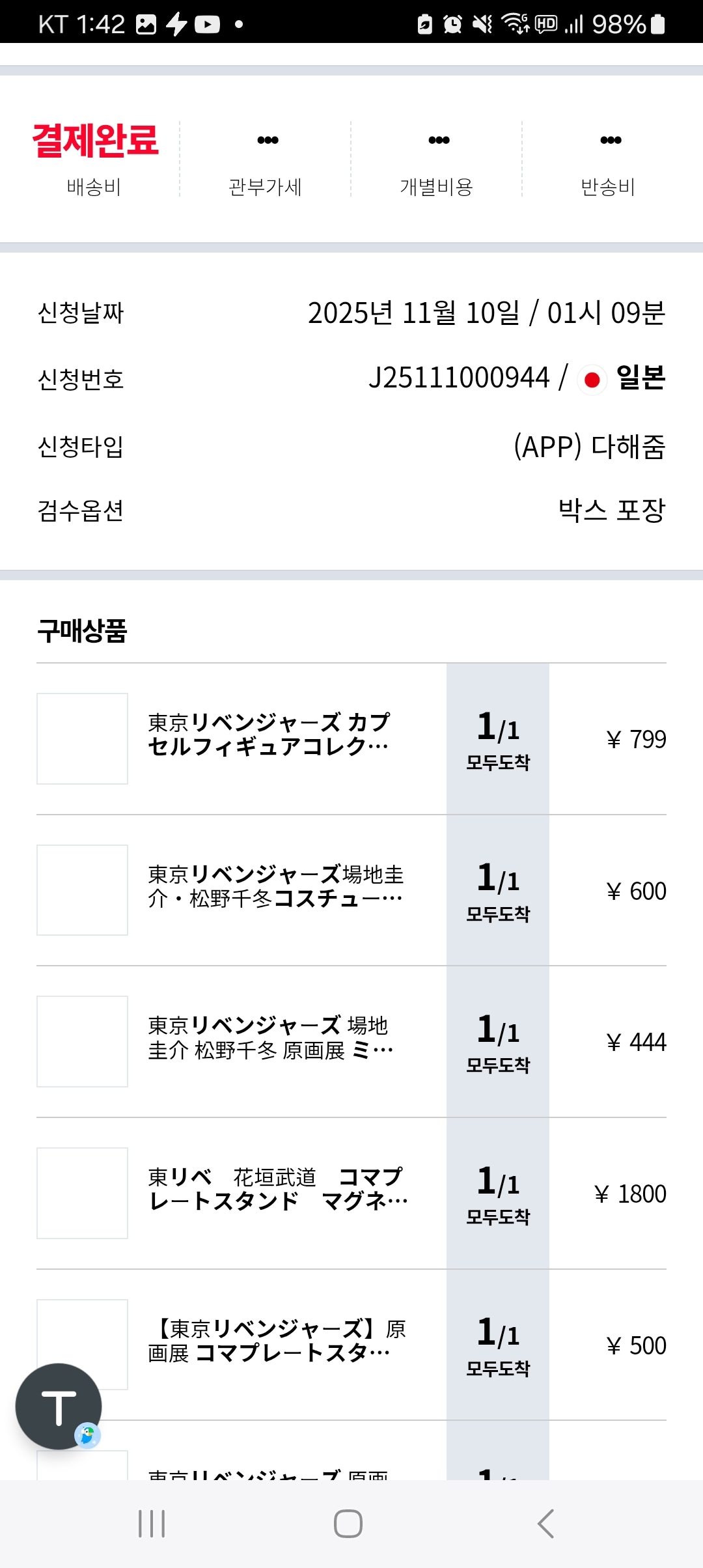Tap the progress dots above 관부가세
Viewport: 703px width, 1568px height.
tap(266, 139)
